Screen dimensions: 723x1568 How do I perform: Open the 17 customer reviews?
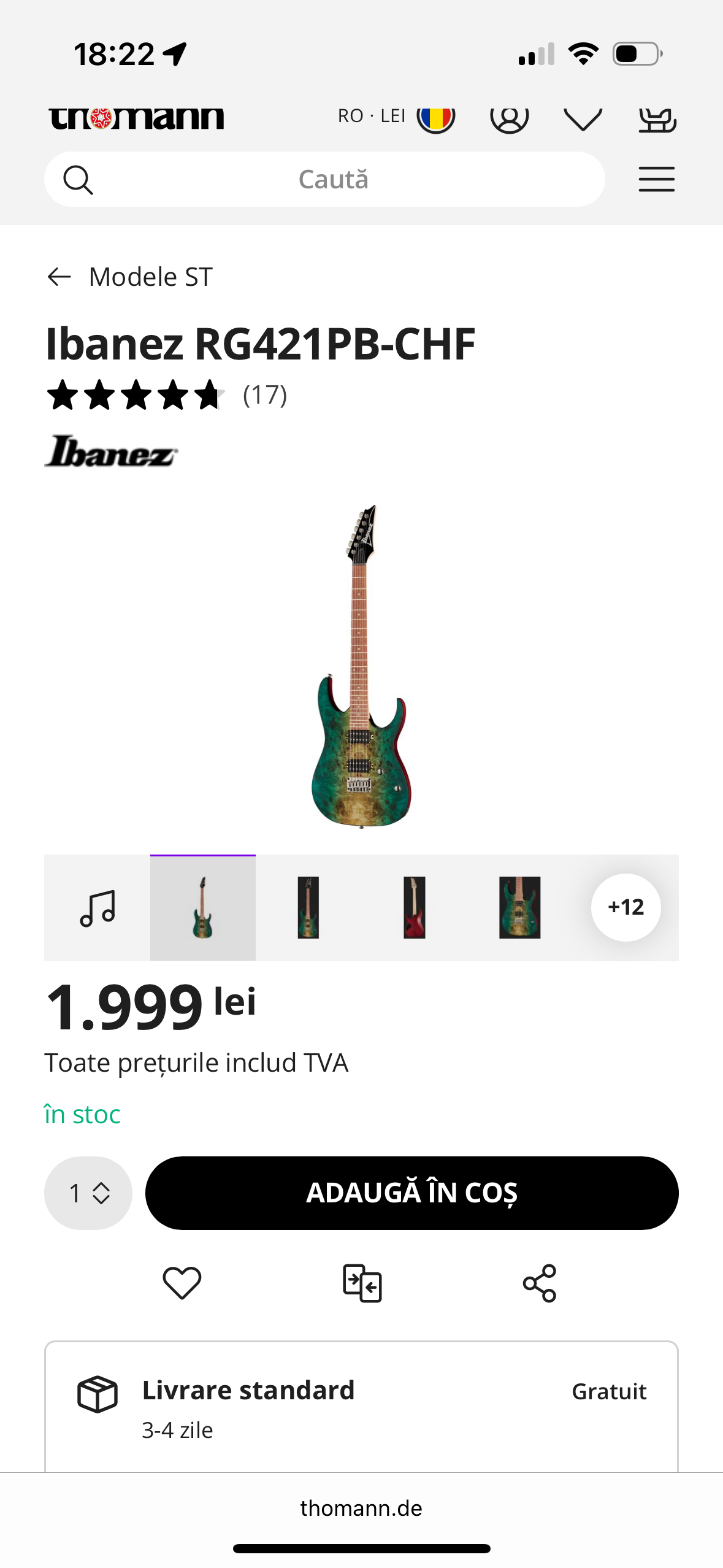264,395
